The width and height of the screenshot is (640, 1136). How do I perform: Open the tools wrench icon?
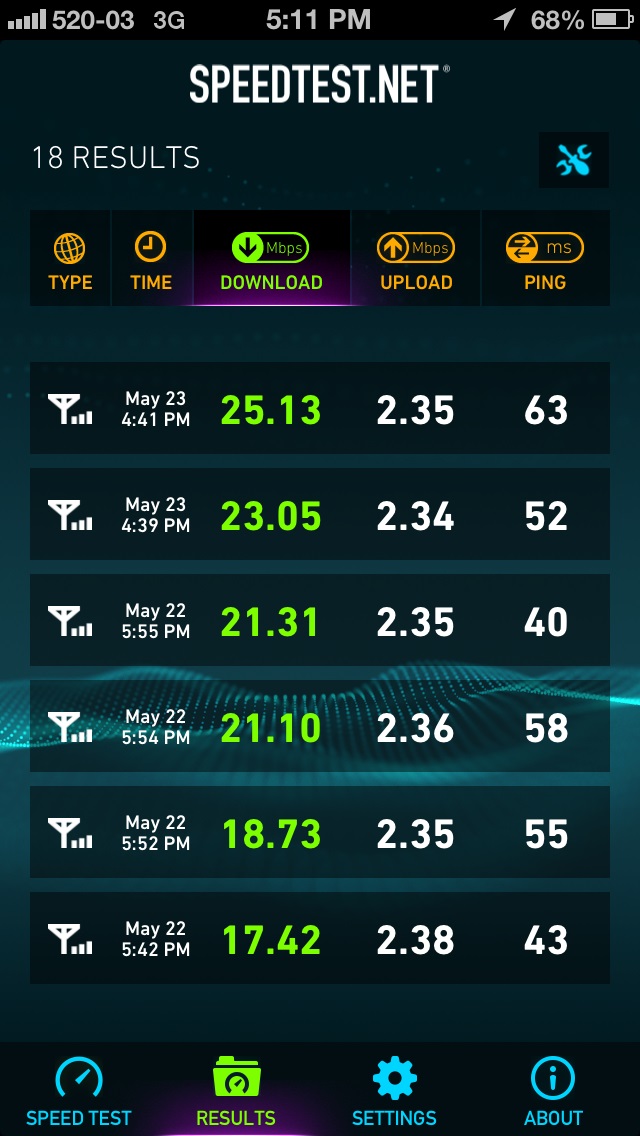point(574,159)
